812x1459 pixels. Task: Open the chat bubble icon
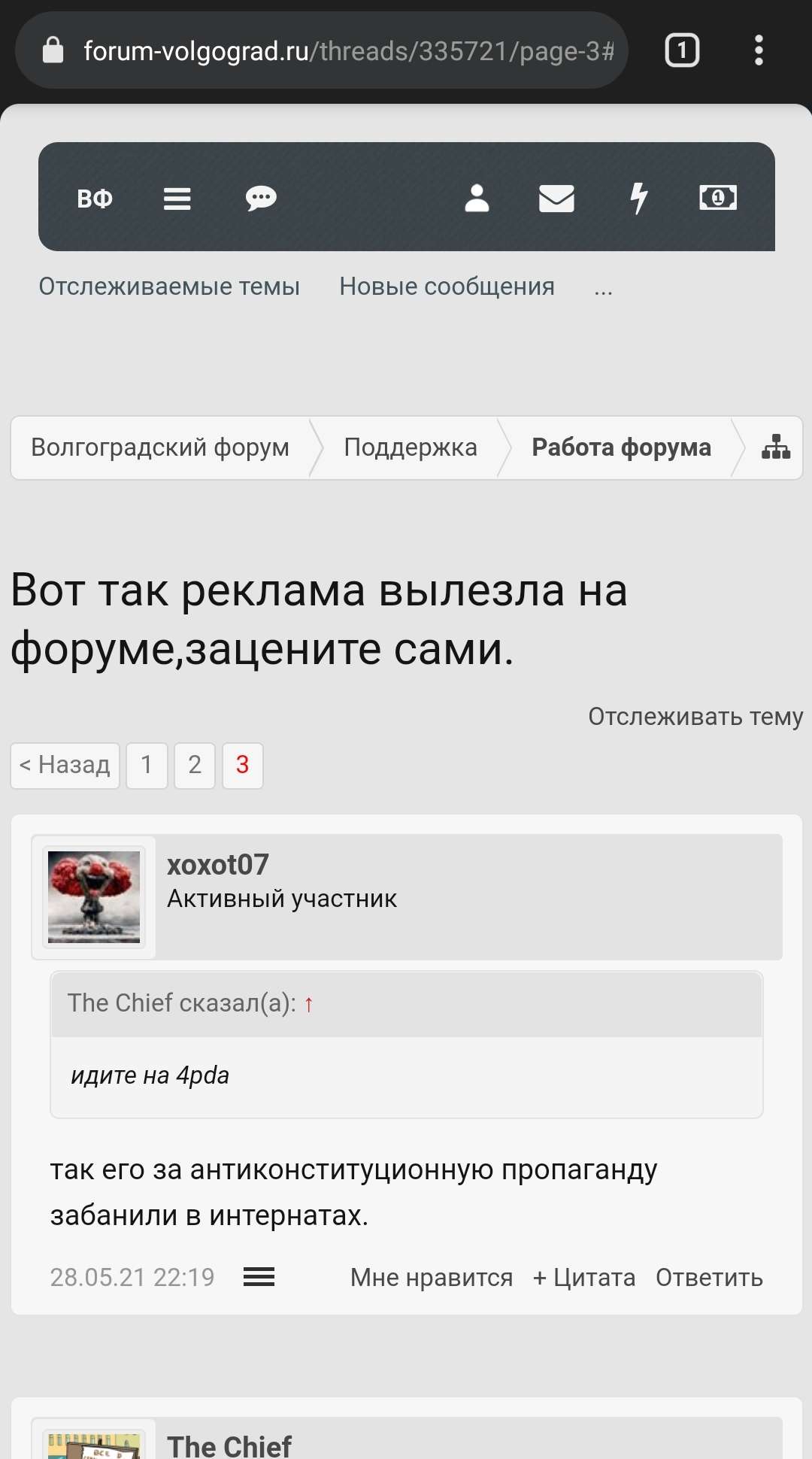261,199
